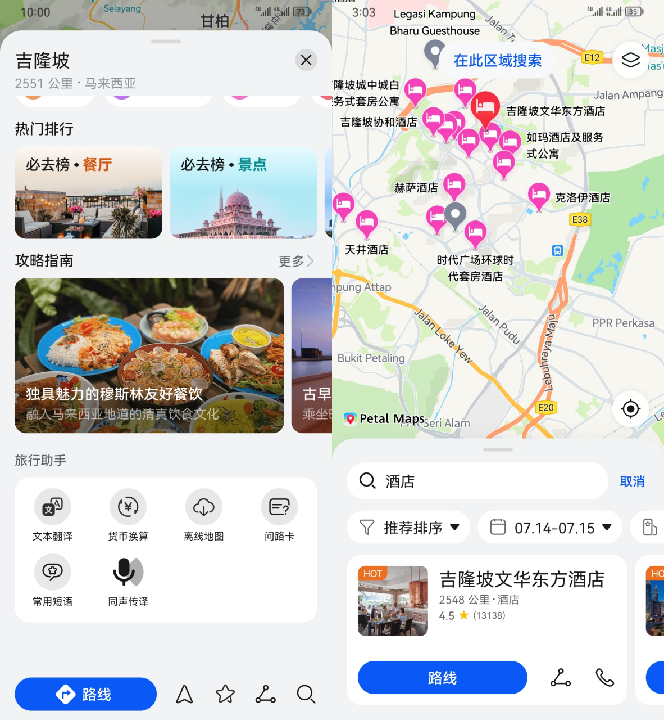Open the 货币换算 tool
This screenshot has width=665, height=720.
pyautogui.click(x=128, y=516)
